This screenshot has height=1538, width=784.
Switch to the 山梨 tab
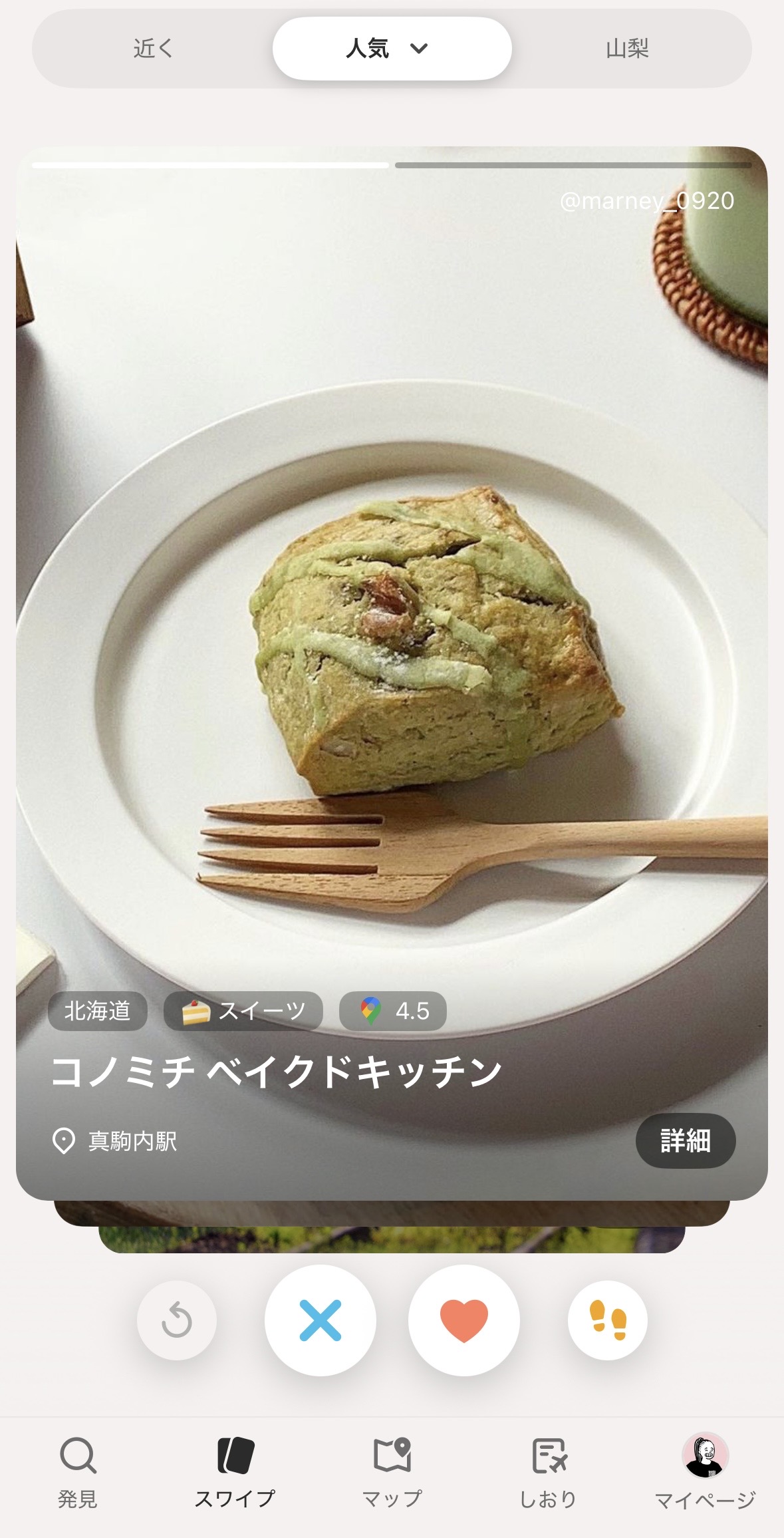(x=626, y=49)
